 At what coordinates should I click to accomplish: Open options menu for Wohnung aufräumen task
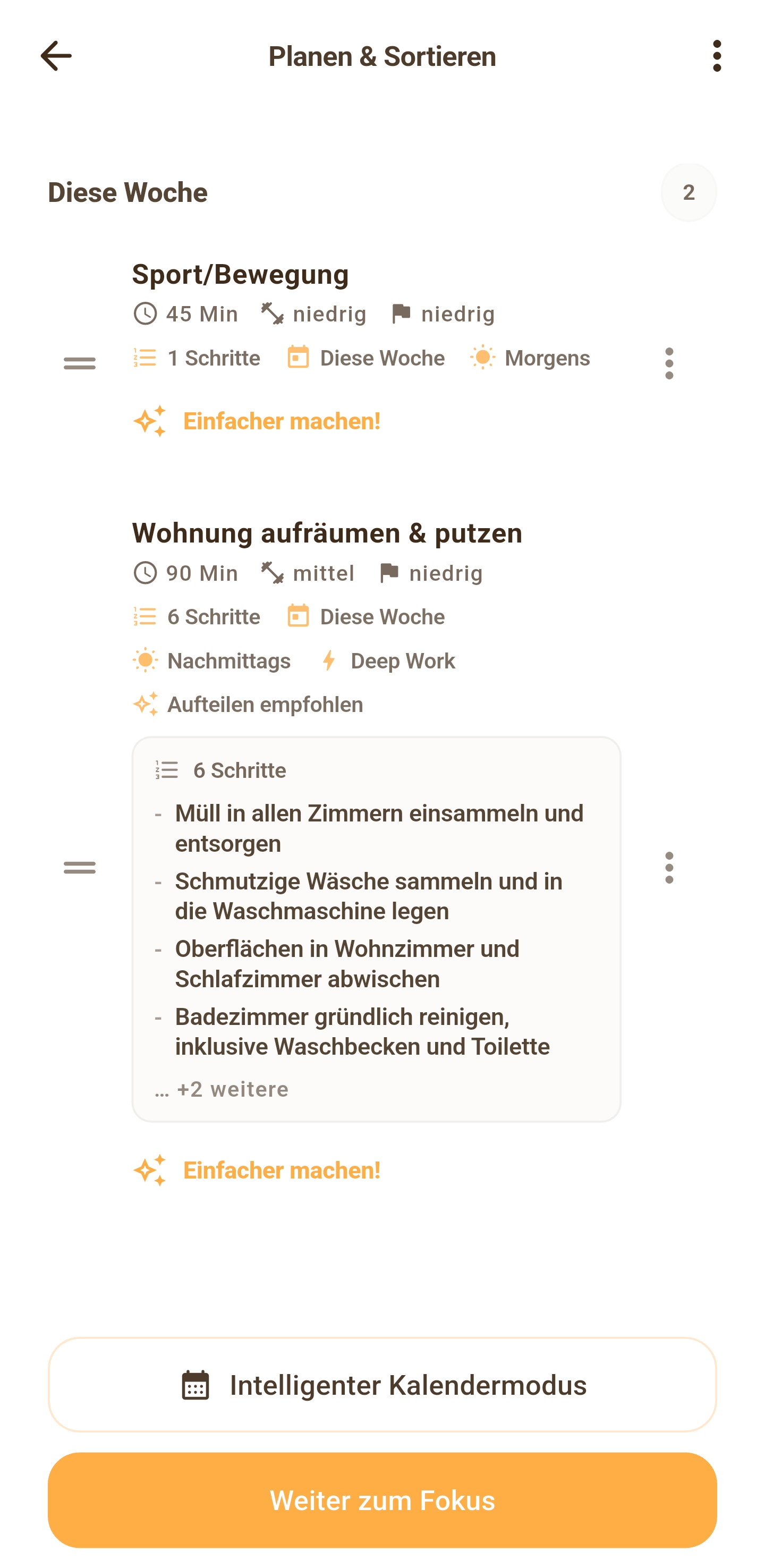tap(669, 867)
